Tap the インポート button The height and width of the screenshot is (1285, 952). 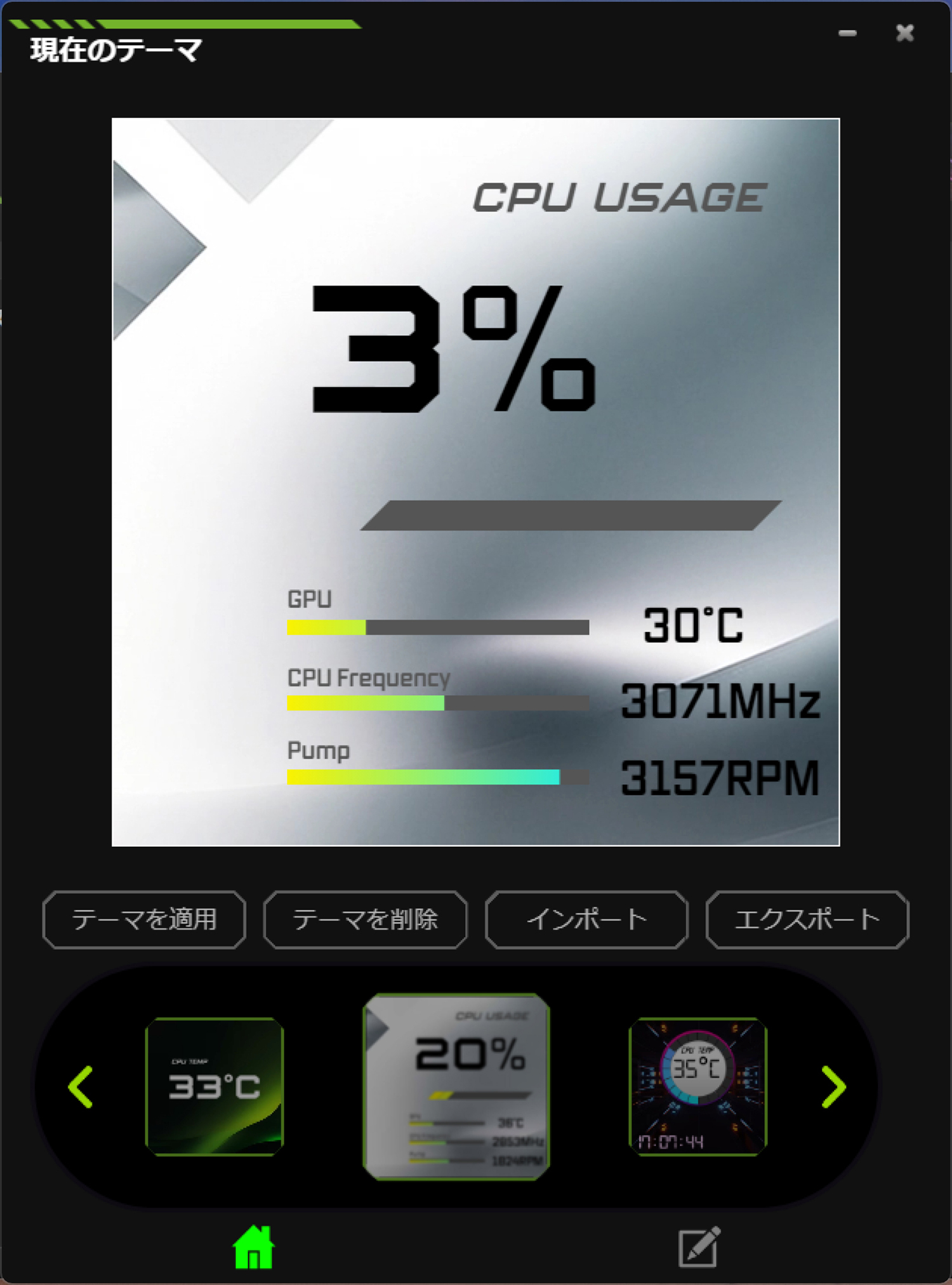[x=586, y=919]
